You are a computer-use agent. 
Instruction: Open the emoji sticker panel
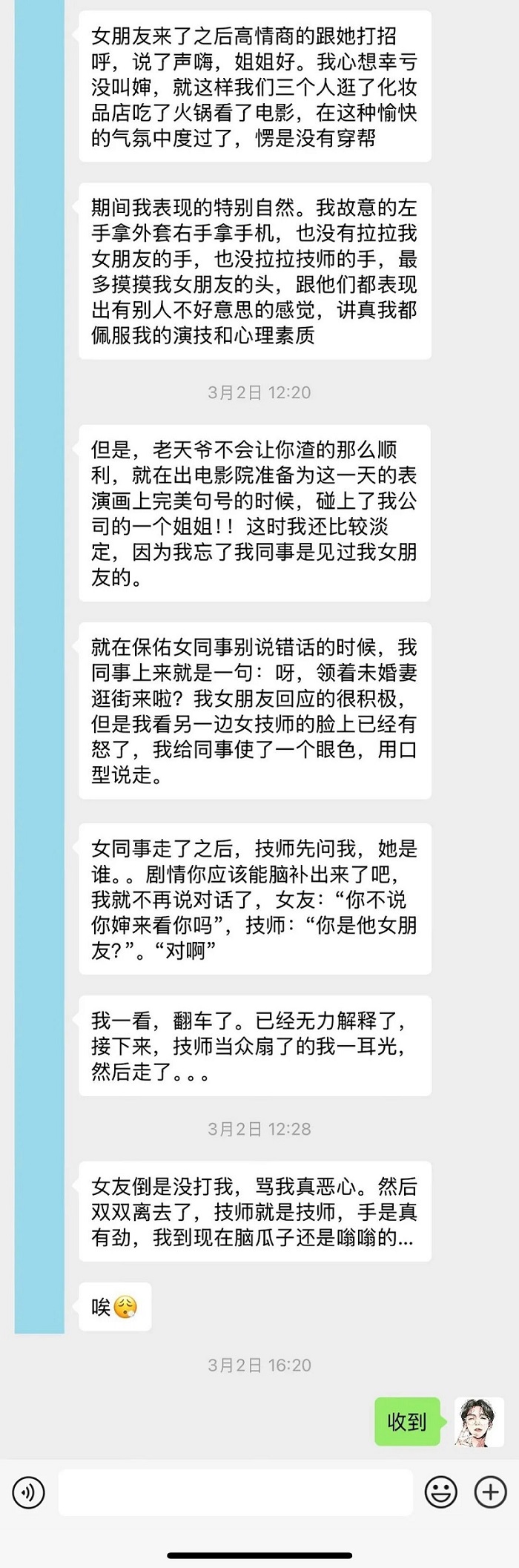coord(440,1492)
